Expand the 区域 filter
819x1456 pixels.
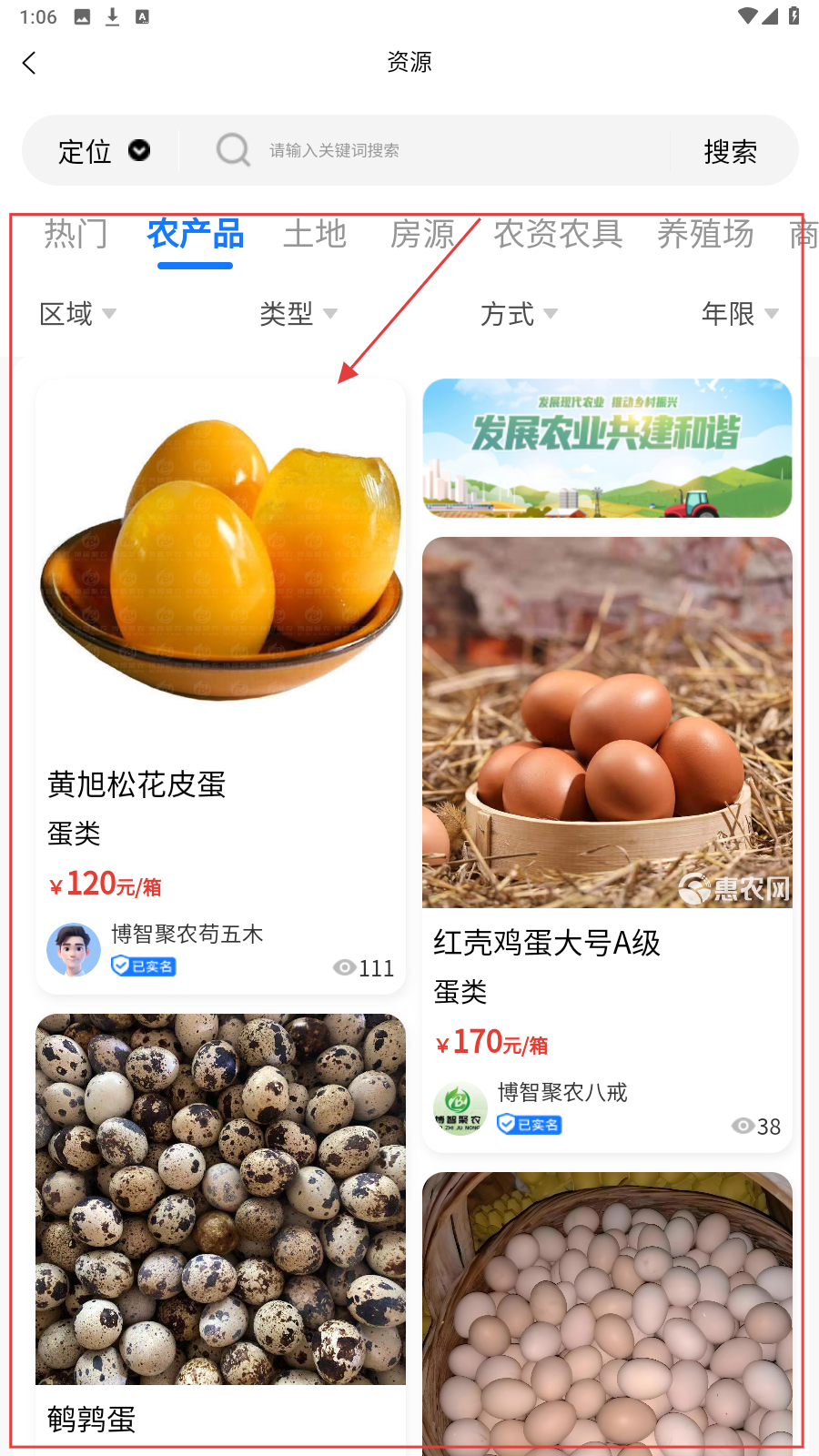tap(77, 314)
